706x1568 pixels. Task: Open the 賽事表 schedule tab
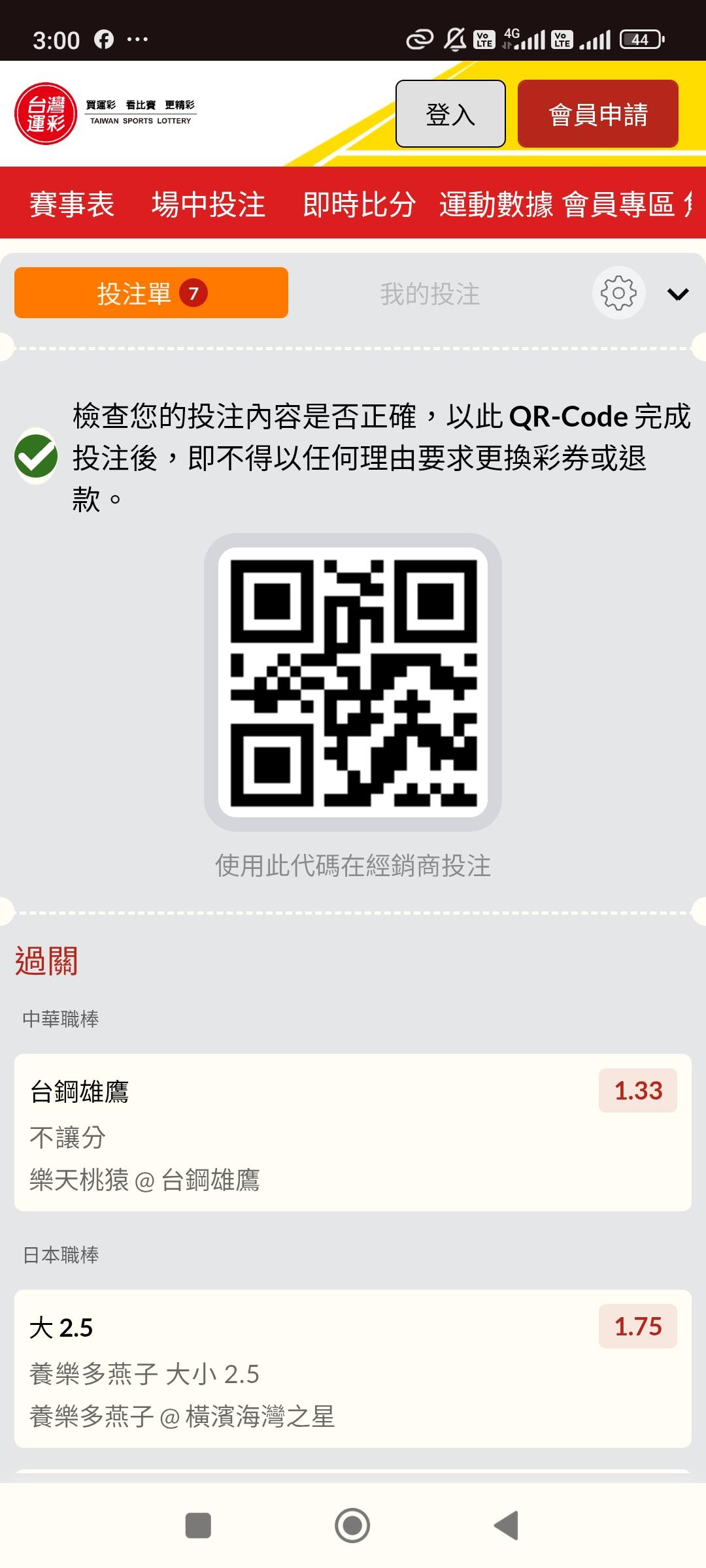coord(72,204)
